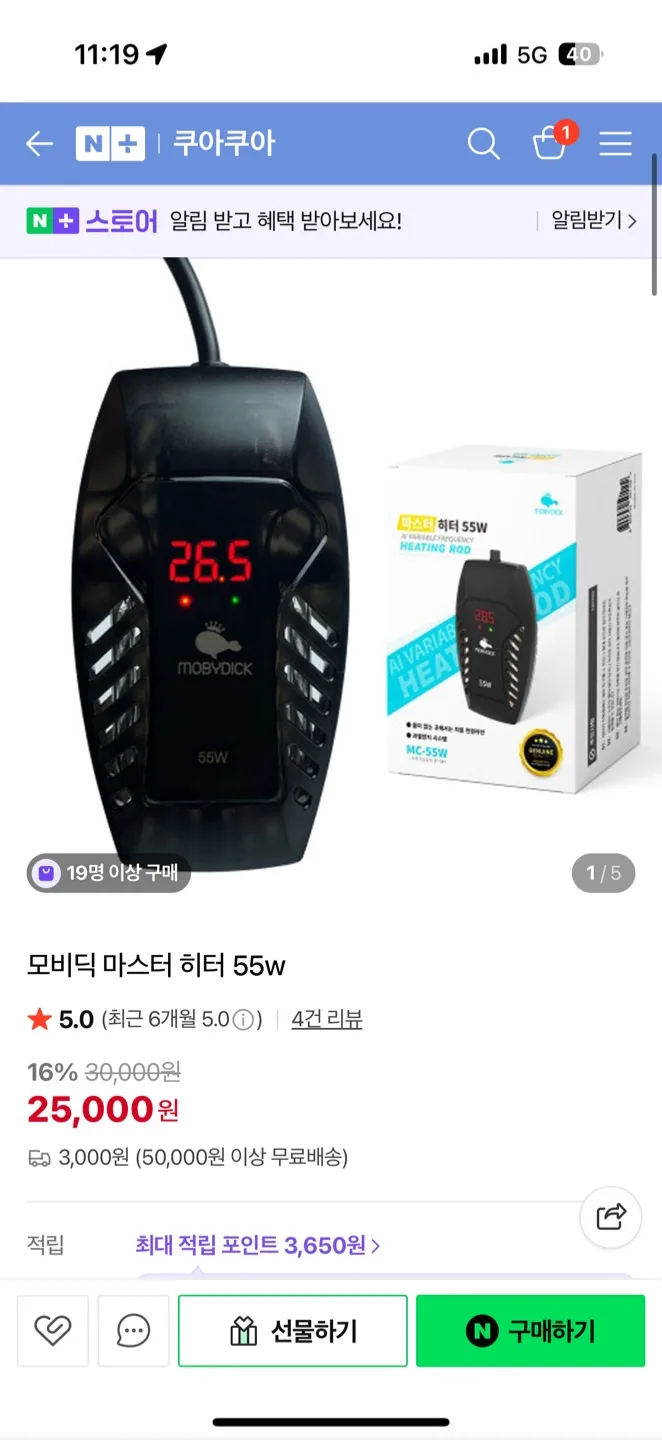This screenshot has height=1440, width=662.
Task: Go back with the arrow icon
Action: pos(39,144)
